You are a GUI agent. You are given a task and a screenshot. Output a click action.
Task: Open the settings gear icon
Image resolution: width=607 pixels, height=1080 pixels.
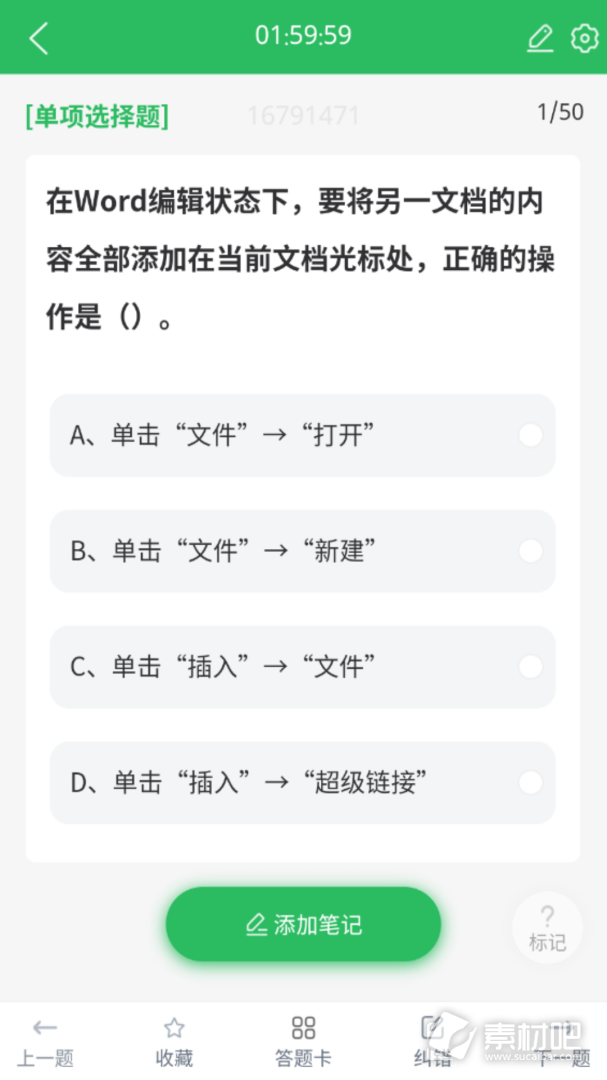click(x=584, y=38)
